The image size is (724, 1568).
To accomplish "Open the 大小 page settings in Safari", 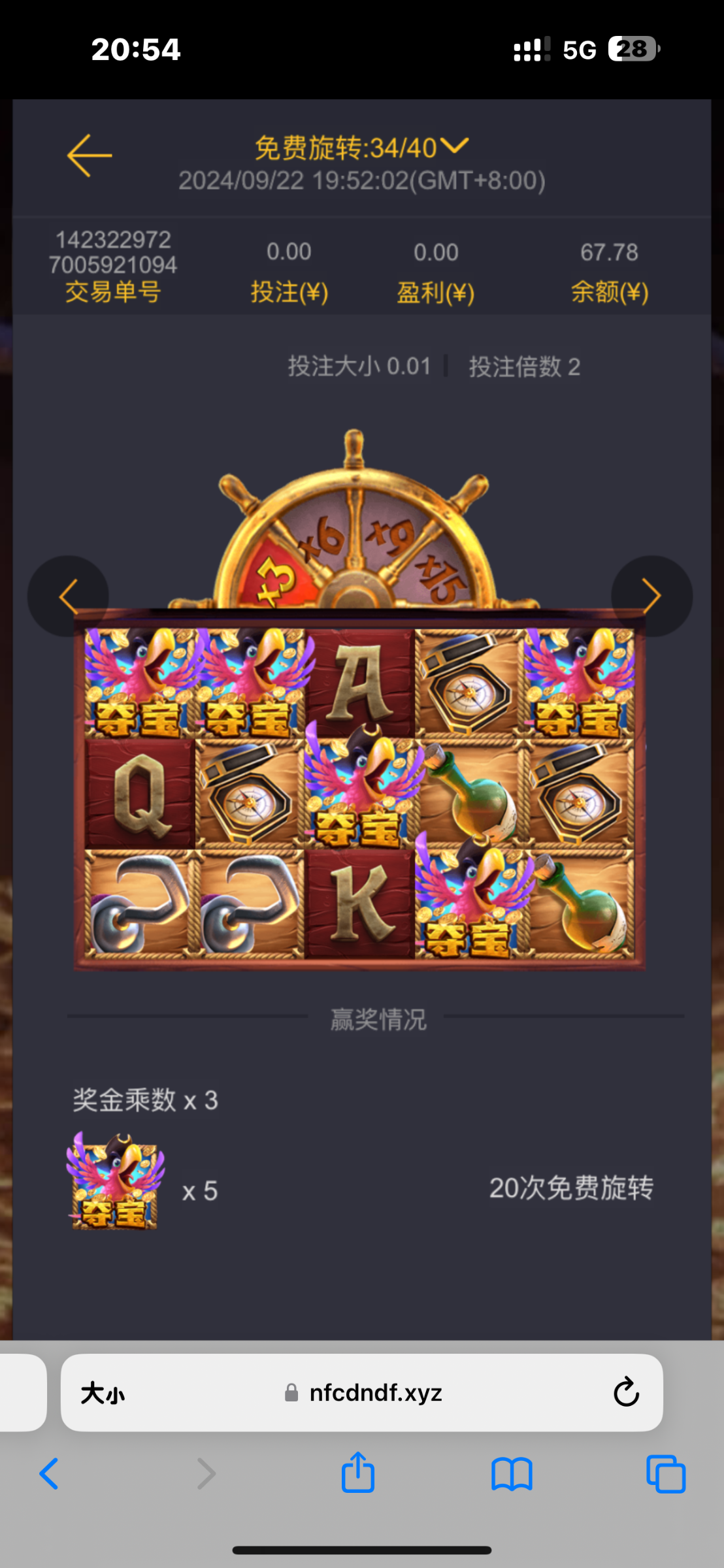I will [103, 1394].
